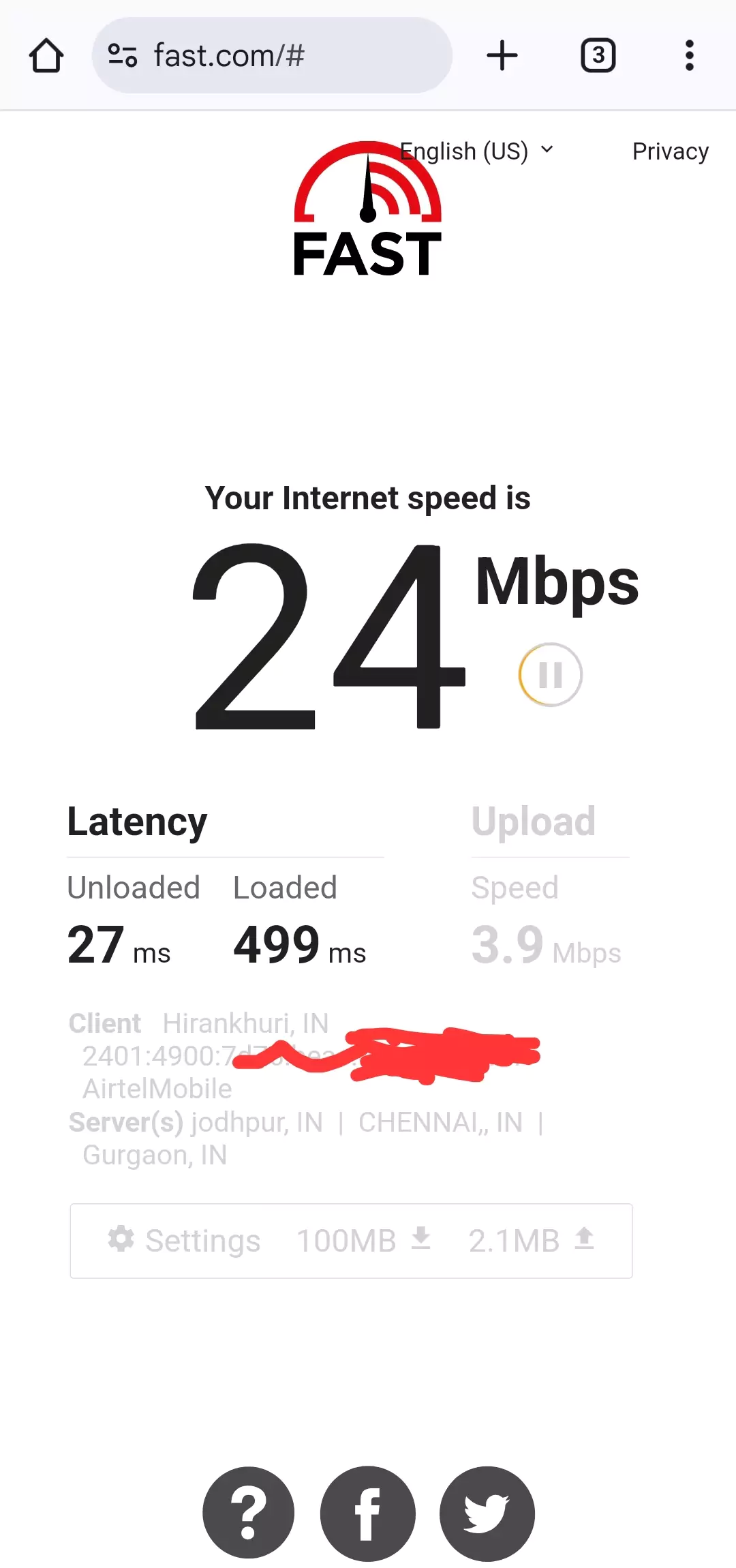Screen dimensions: 736x1568
Task: Open the tab switcher showing 3 tabs
Action: pos(598,55)
